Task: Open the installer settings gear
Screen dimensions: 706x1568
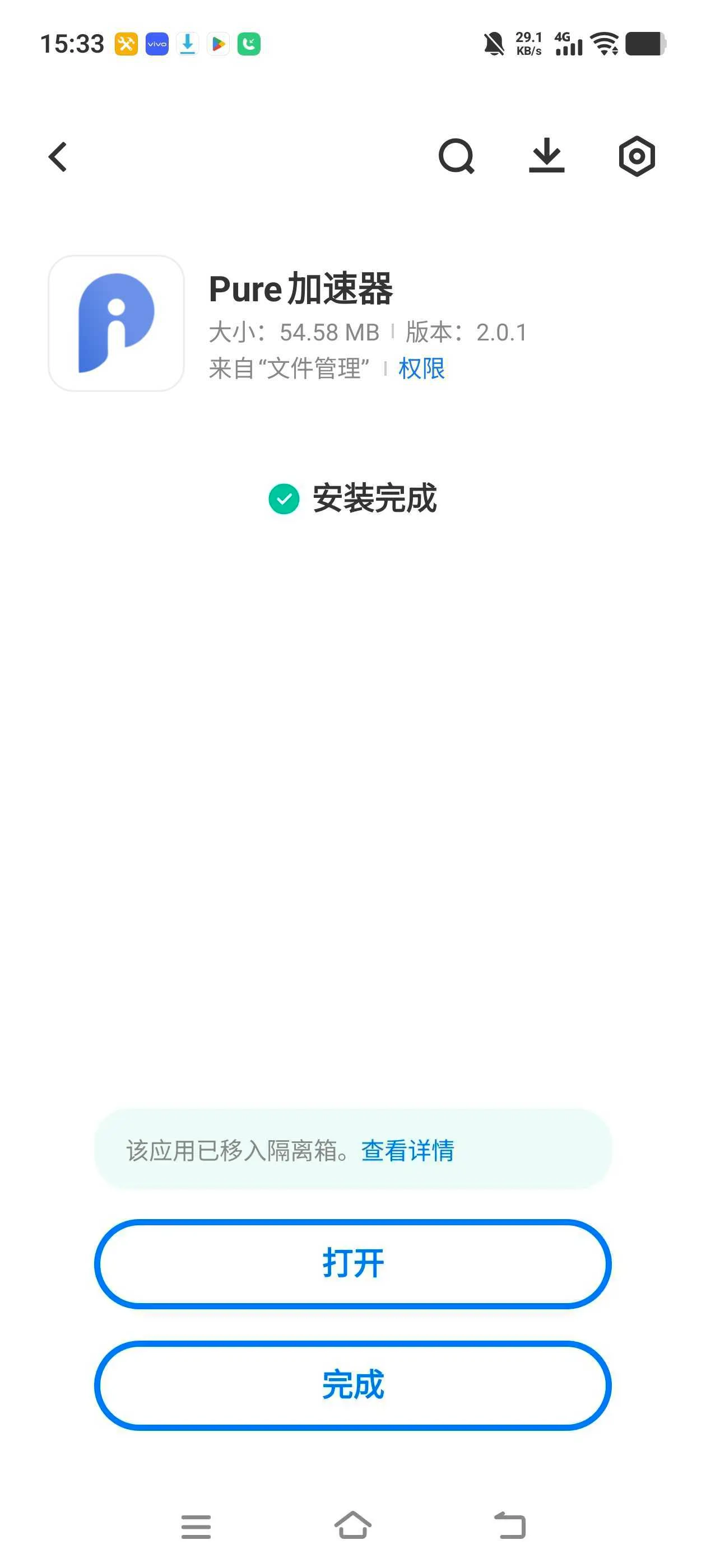Action: [636, 156]
